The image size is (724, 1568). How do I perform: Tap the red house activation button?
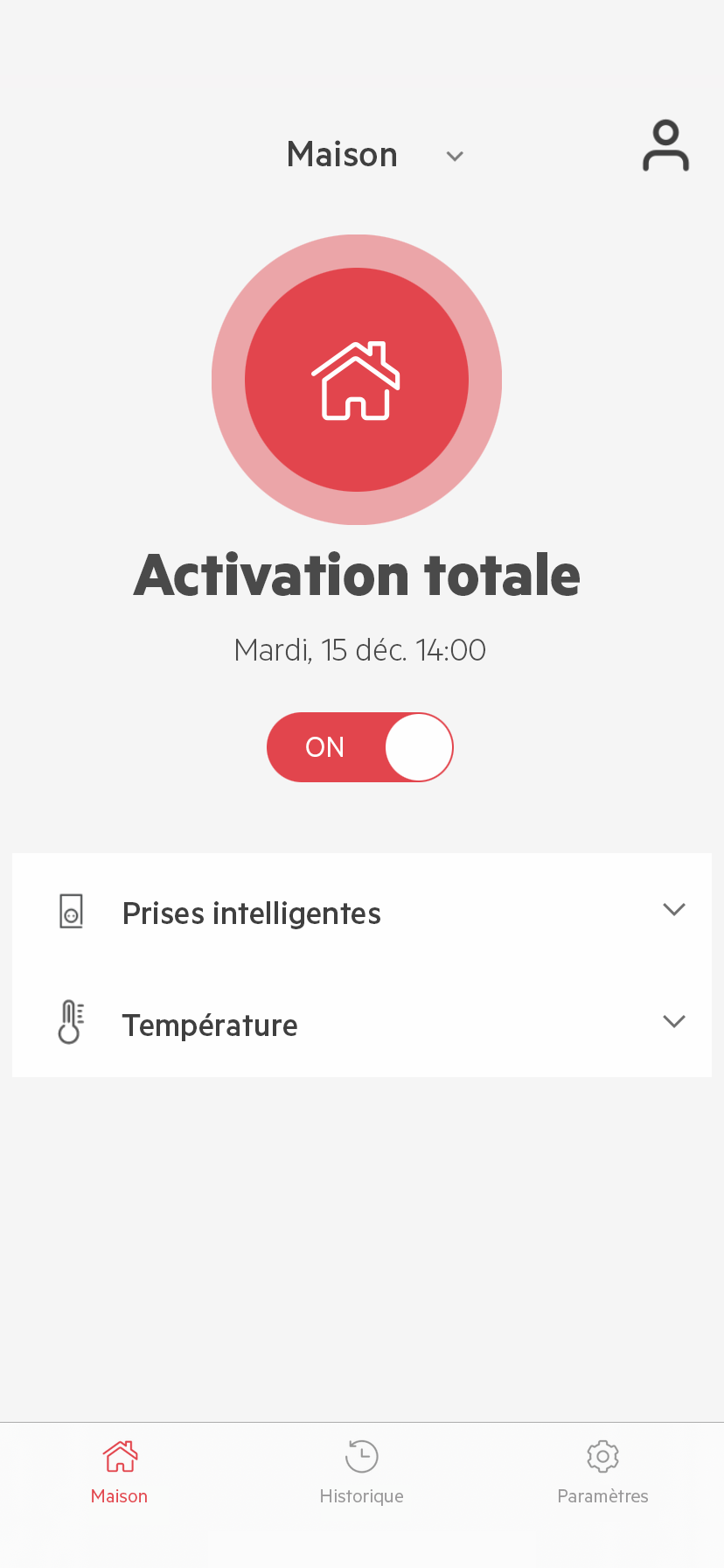357,380
